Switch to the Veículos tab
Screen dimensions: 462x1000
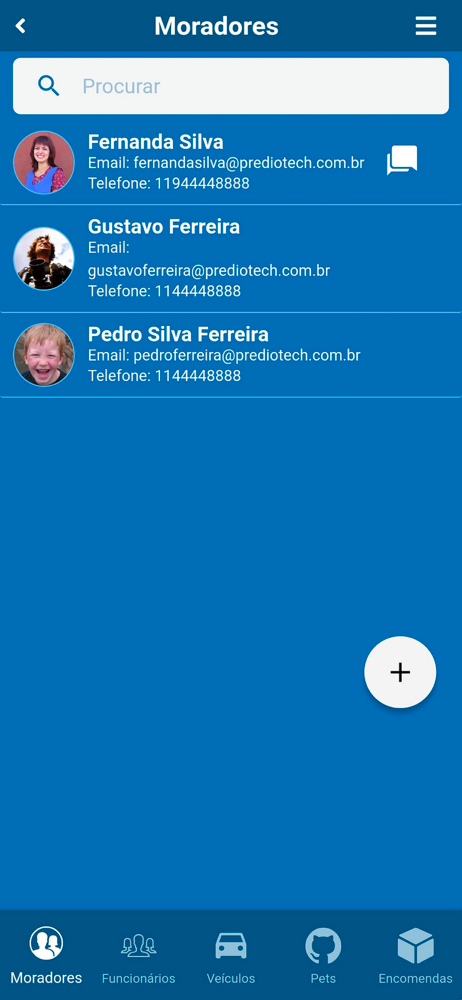[x=231, y=955]
